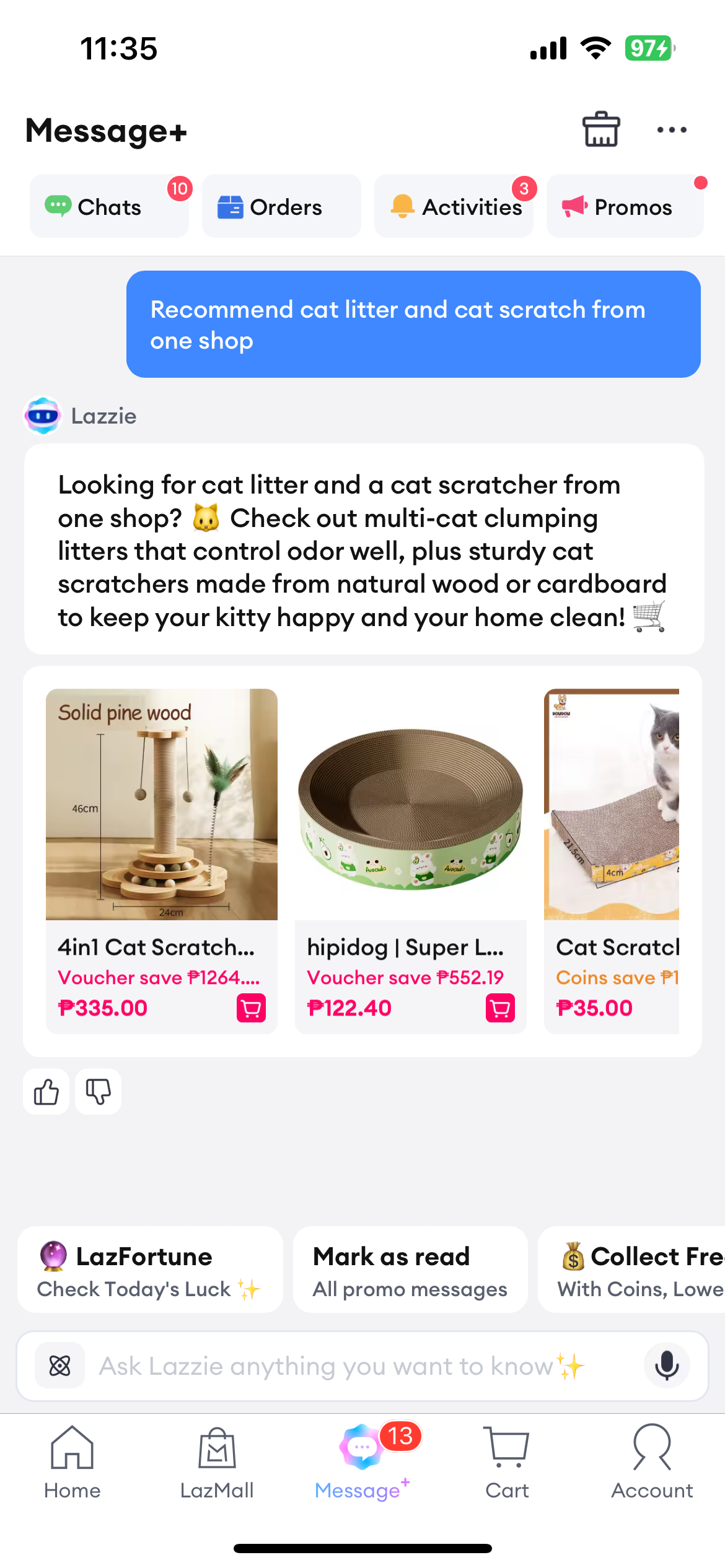Viewport: 725px width, 1568px height.
Task: Open the Cart tab
Action: [507, 1461]
